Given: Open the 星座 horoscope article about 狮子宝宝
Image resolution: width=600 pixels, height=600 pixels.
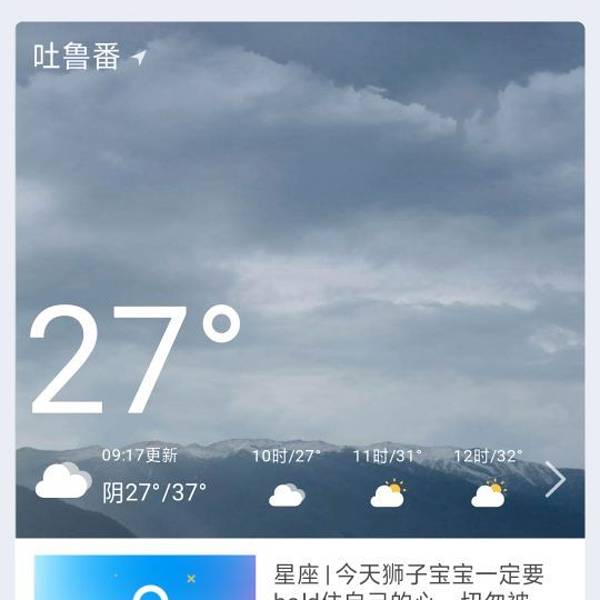Looking at the screenshot, I should [408, 578].
